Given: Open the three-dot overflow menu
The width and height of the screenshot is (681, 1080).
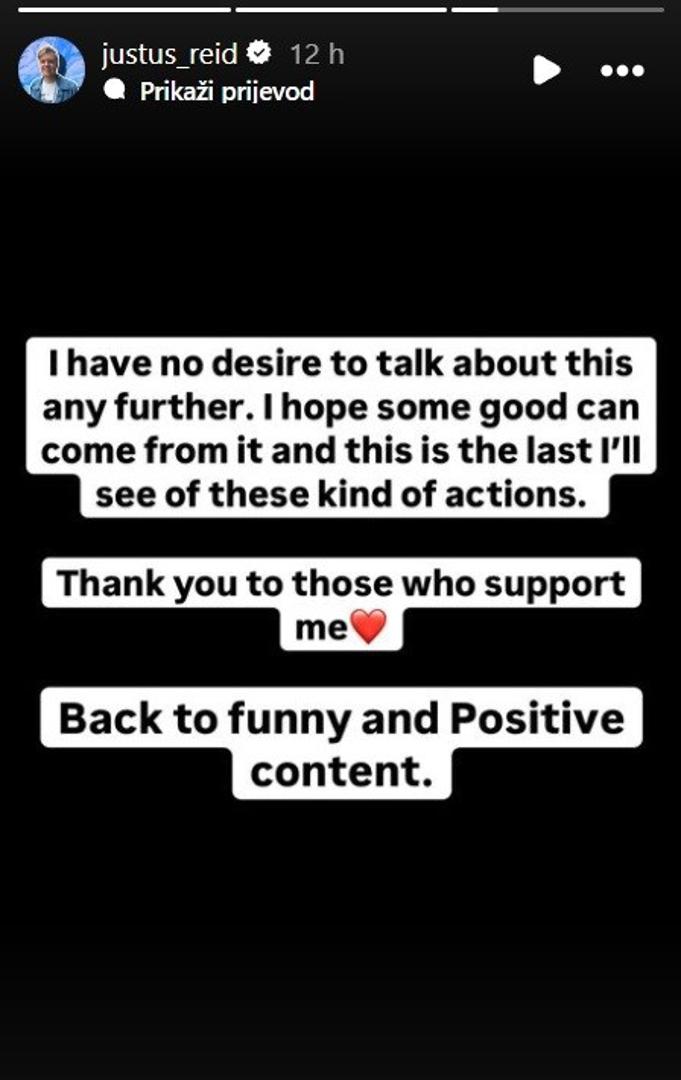Looking at the screenshot, I should pos(622,71).
